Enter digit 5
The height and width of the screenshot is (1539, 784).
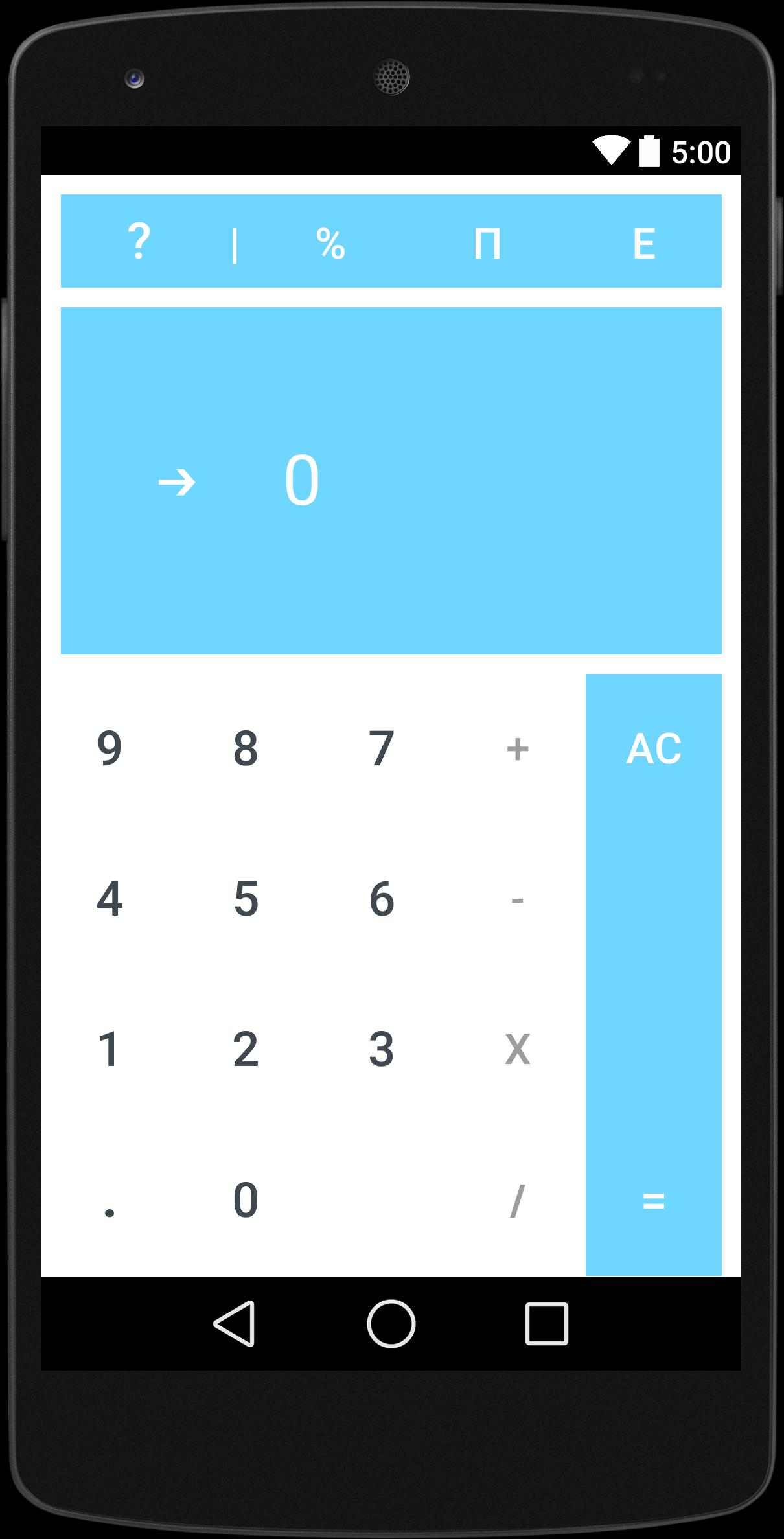point(246,899)
